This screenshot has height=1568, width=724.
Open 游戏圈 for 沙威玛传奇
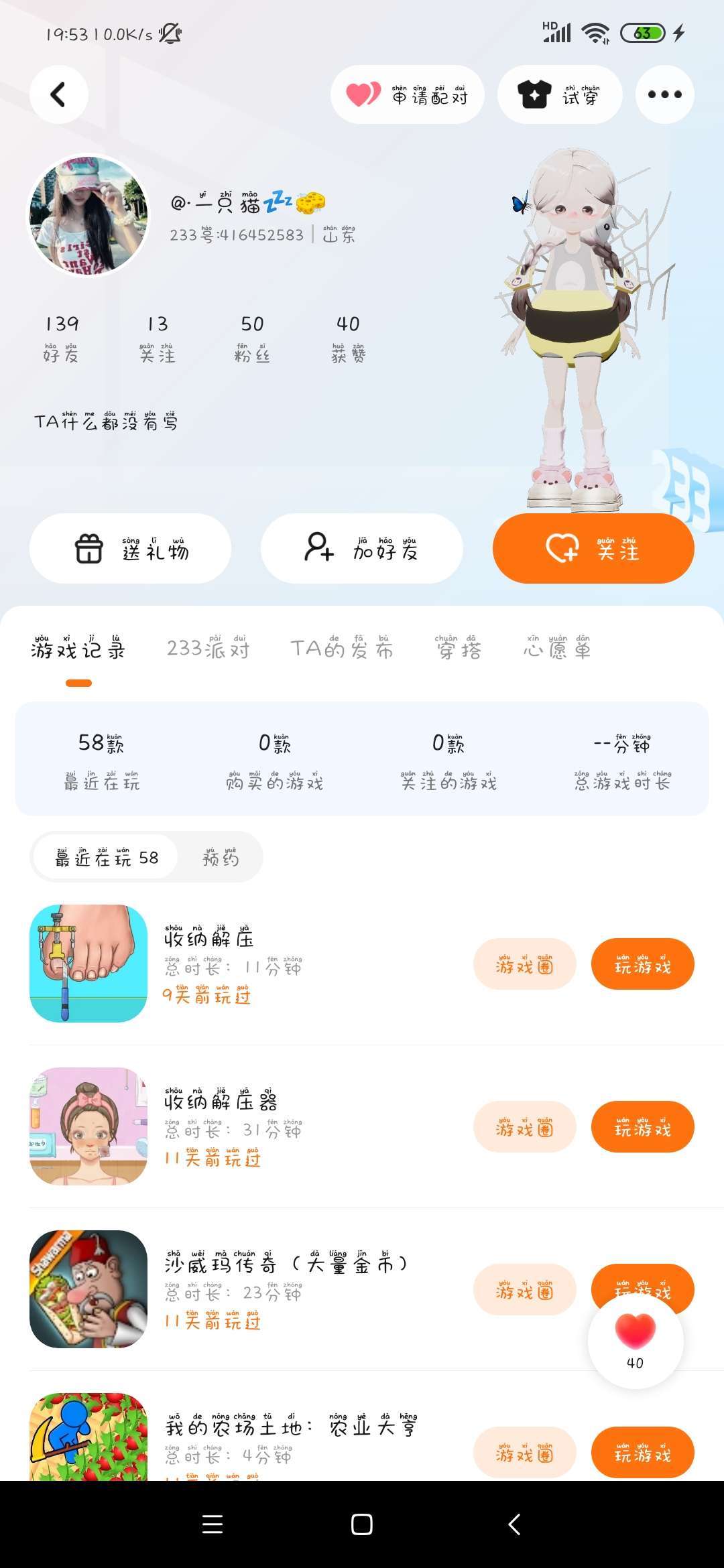coord(524,1290)
